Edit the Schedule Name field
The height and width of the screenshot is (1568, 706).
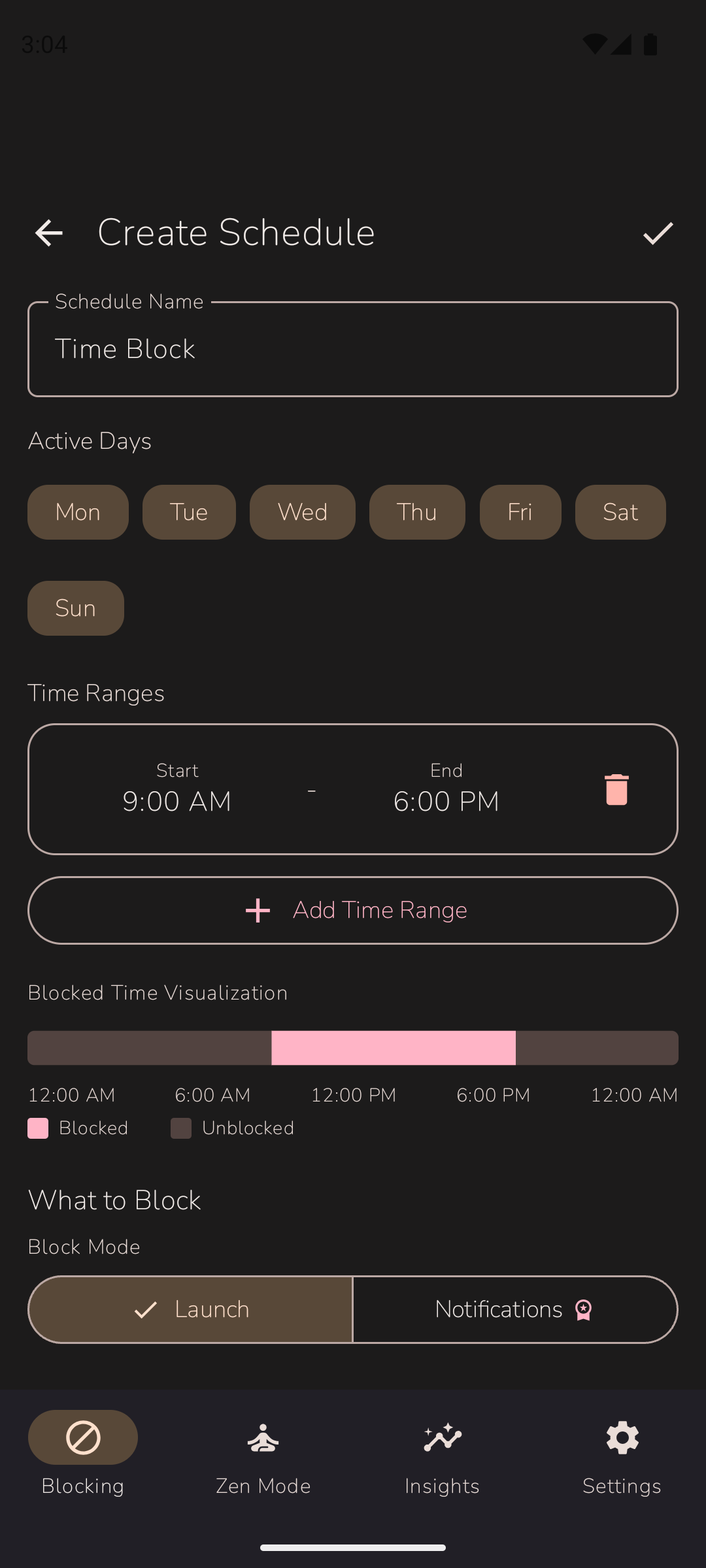(353, 348)
